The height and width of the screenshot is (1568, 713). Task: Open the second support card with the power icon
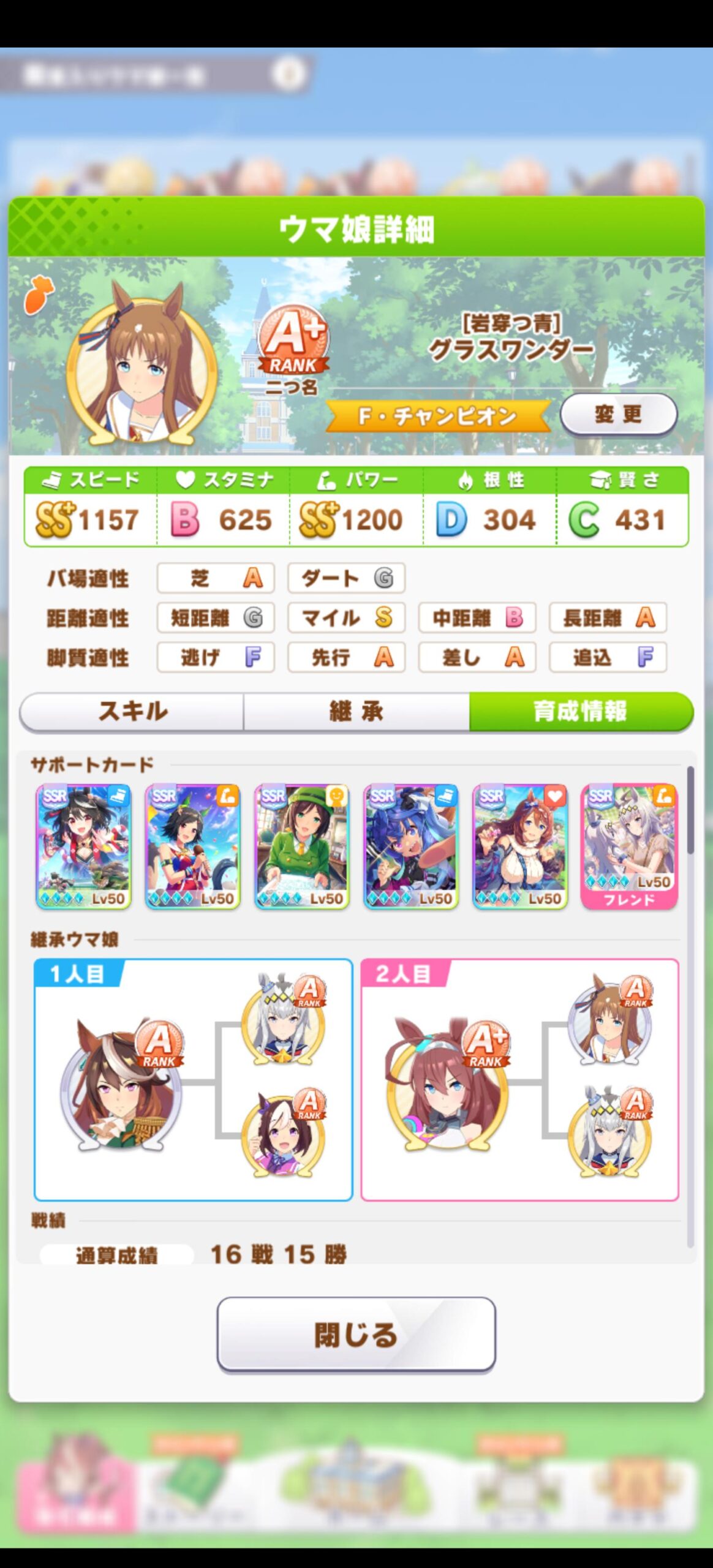tap(192, 846)
